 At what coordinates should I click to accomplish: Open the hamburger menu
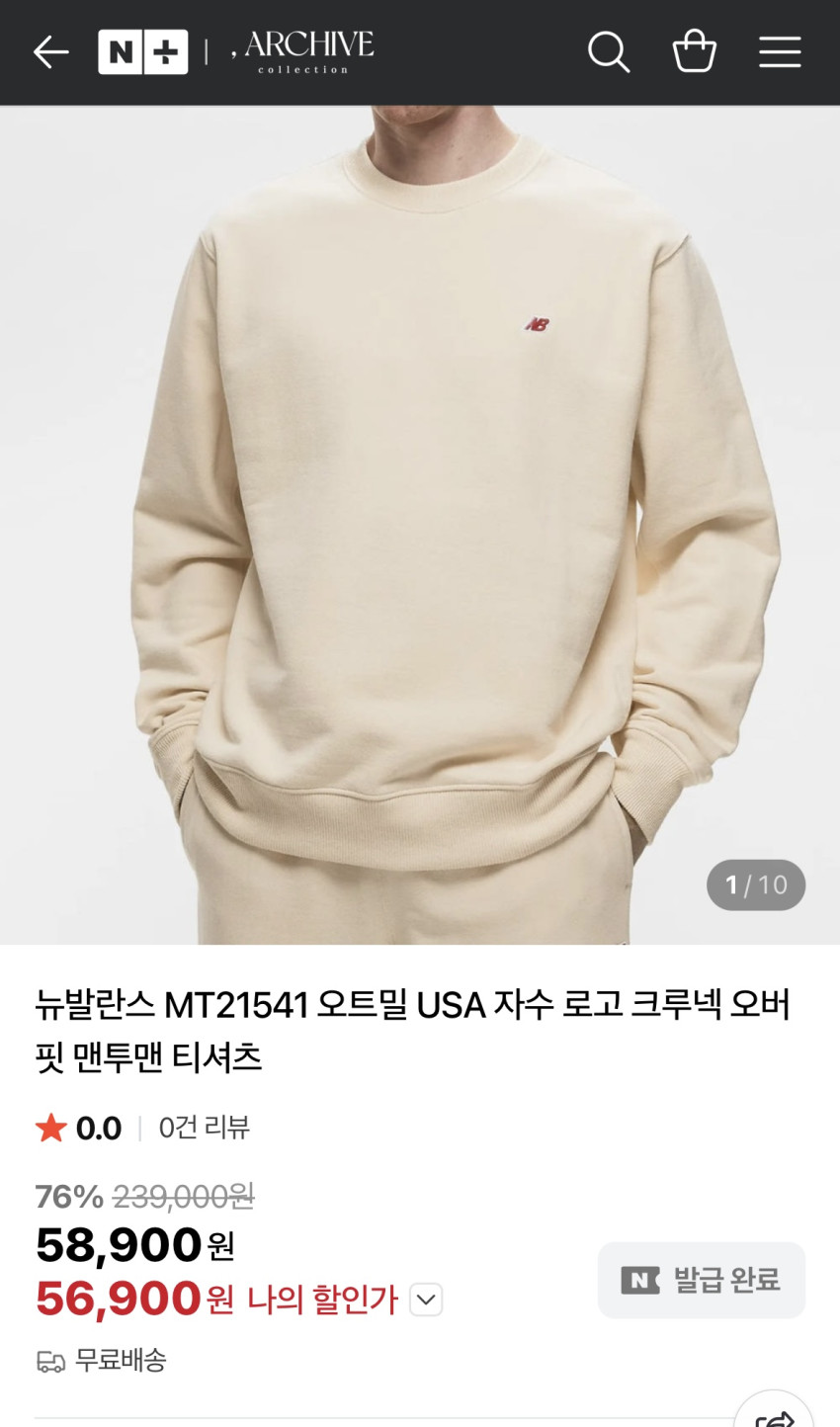[779, 52]
